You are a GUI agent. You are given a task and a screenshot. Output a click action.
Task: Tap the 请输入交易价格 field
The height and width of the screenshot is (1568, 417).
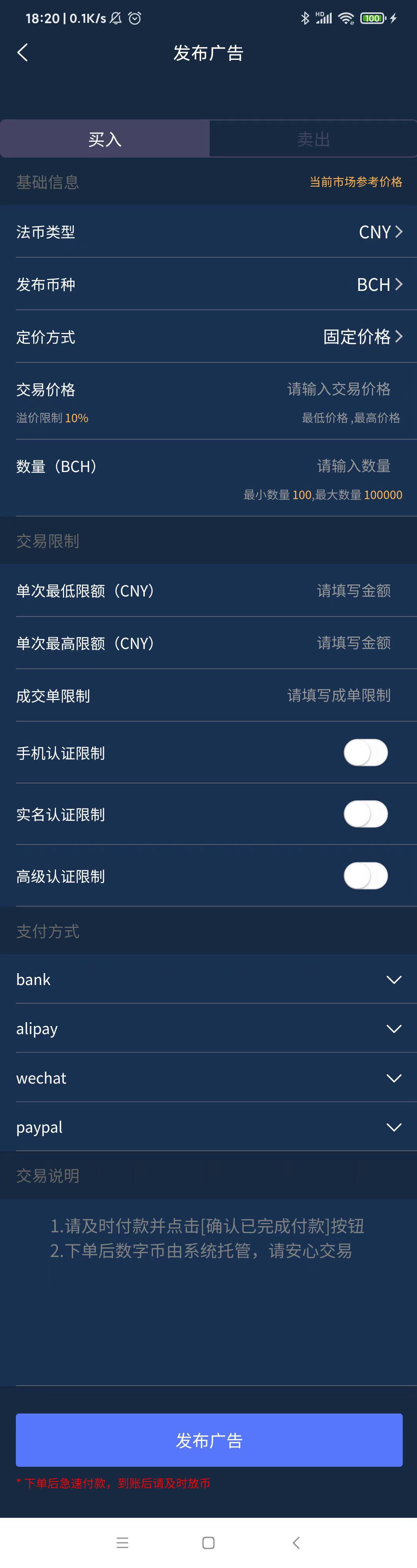click(x=339, y=389)
